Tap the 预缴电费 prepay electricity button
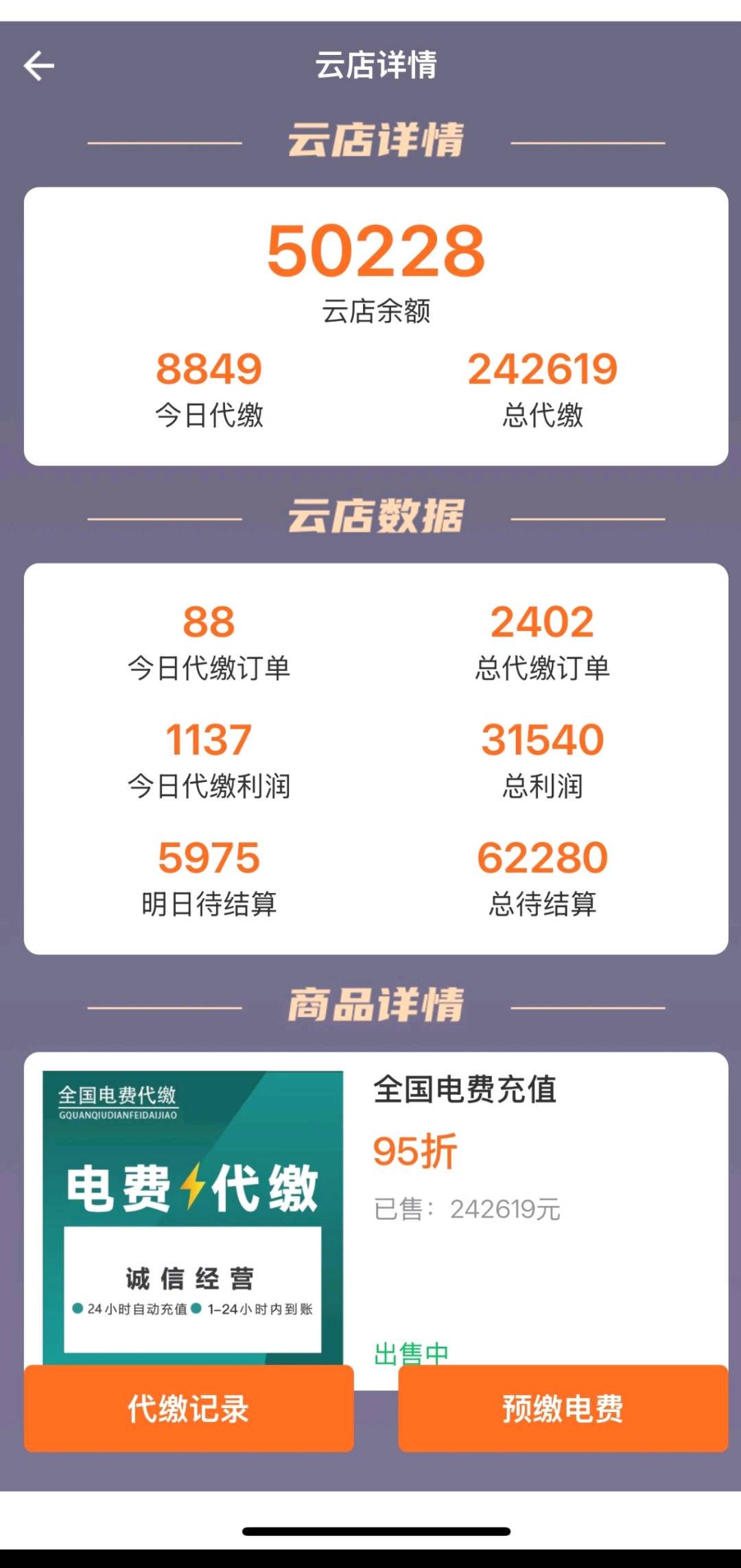Screen dimensions: 741x1568 tap(563, 1408)
